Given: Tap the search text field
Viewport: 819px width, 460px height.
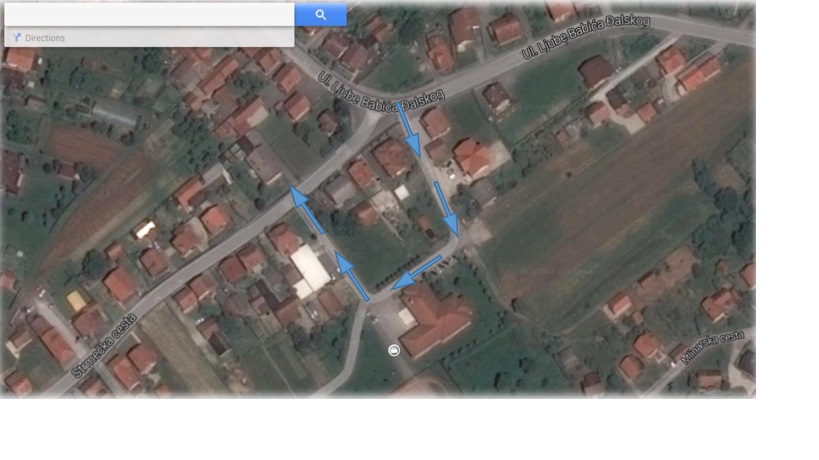Looking at the screenshot, I should coord(150,14).
